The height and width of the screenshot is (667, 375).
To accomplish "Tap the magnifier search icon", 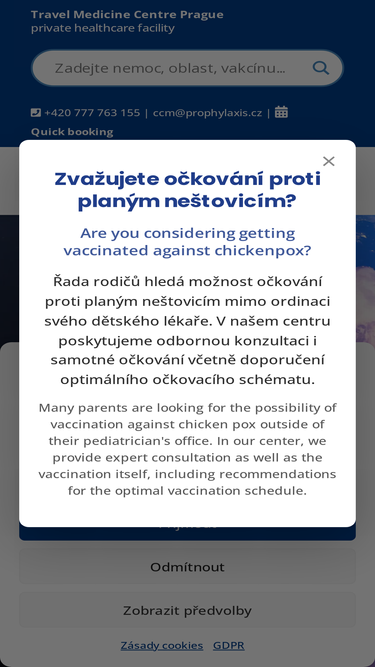I will point(320,68).
